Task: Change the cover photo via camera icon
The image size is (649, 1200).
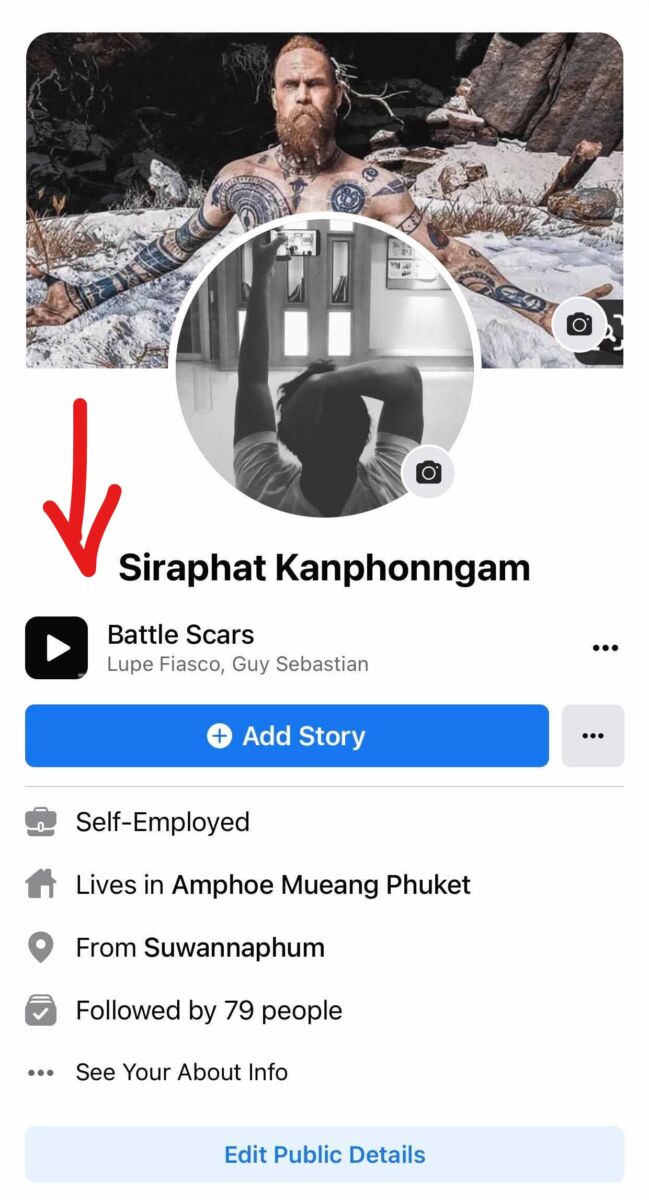Action: pos(579,325)
